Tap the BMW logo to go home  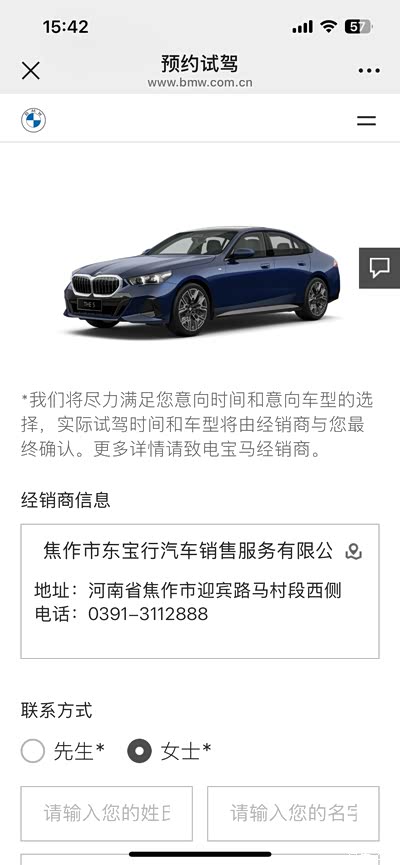(34, 120)
